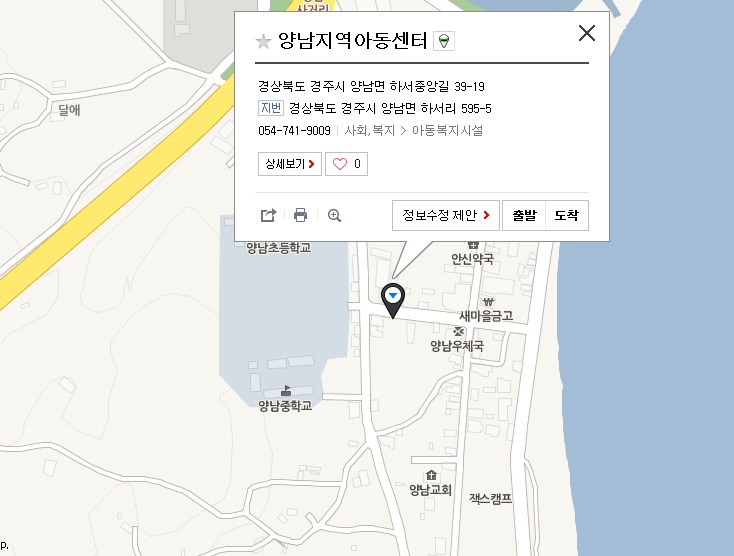Open 상세보기 details page
The image size is (734, 556).
[290, 163]
